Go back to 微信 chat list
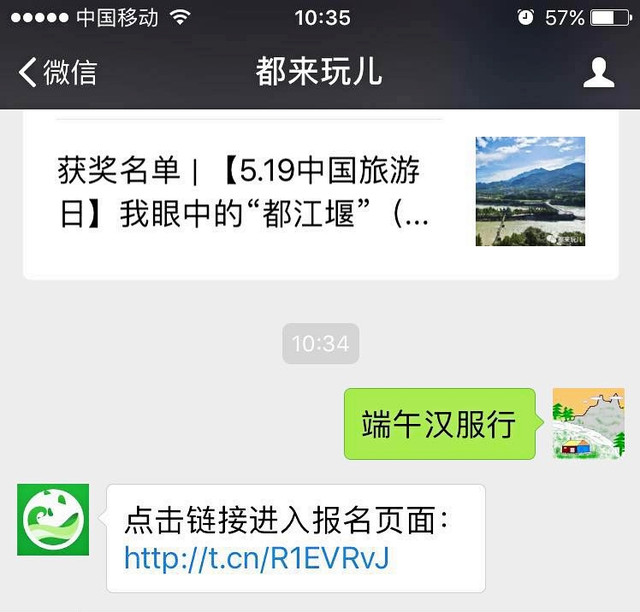640x612 pixels. (58, 73)
